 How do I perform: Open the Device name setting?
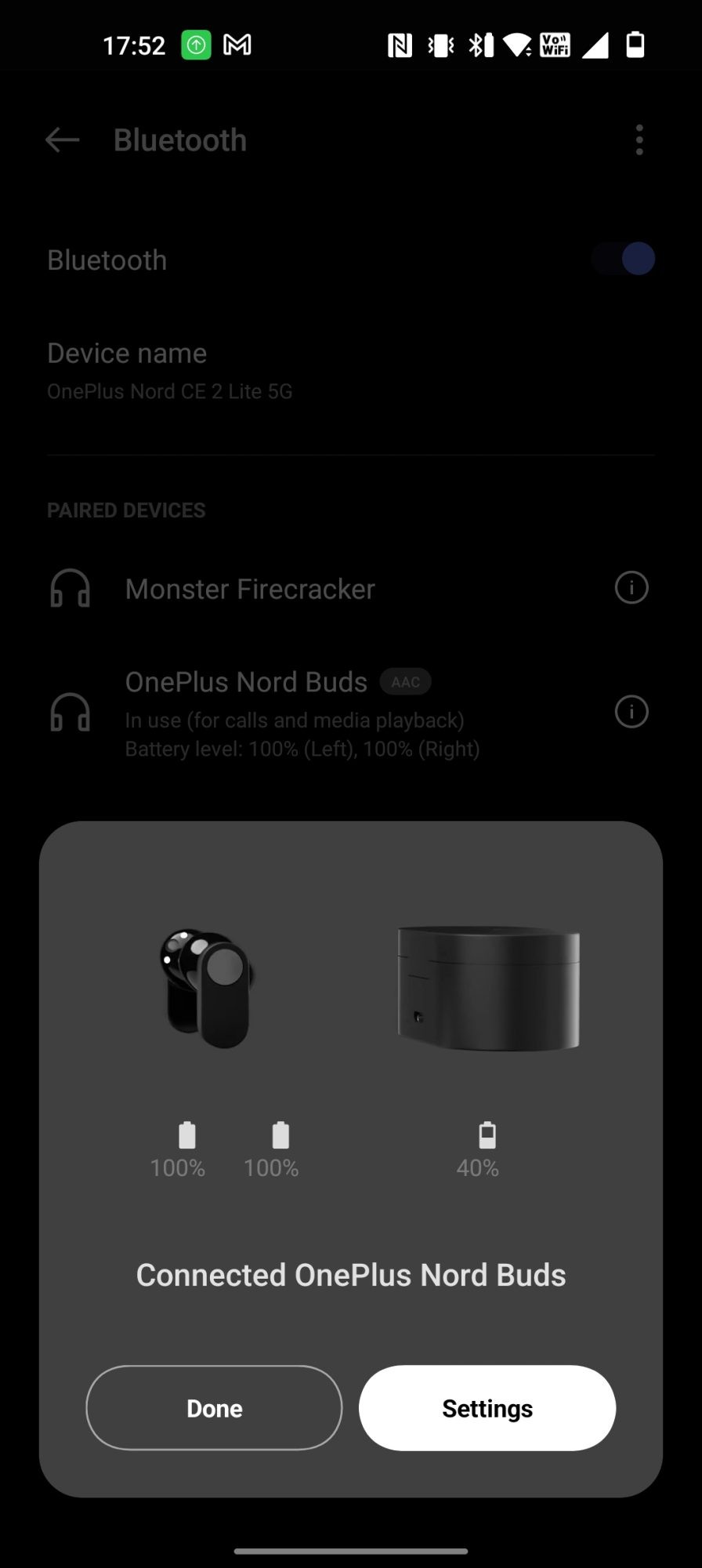tap(169, 370)
